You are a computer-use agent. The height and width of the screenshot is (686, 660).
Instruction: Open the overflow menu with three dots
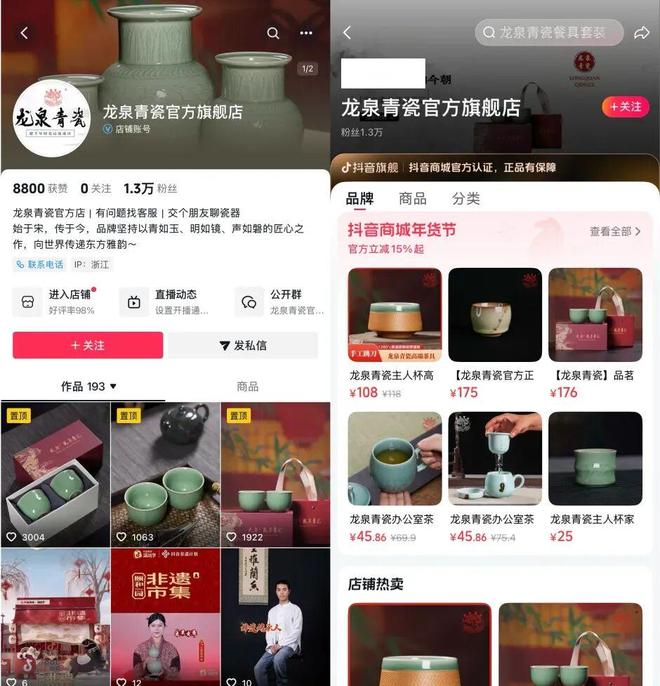tap(306, 33)
